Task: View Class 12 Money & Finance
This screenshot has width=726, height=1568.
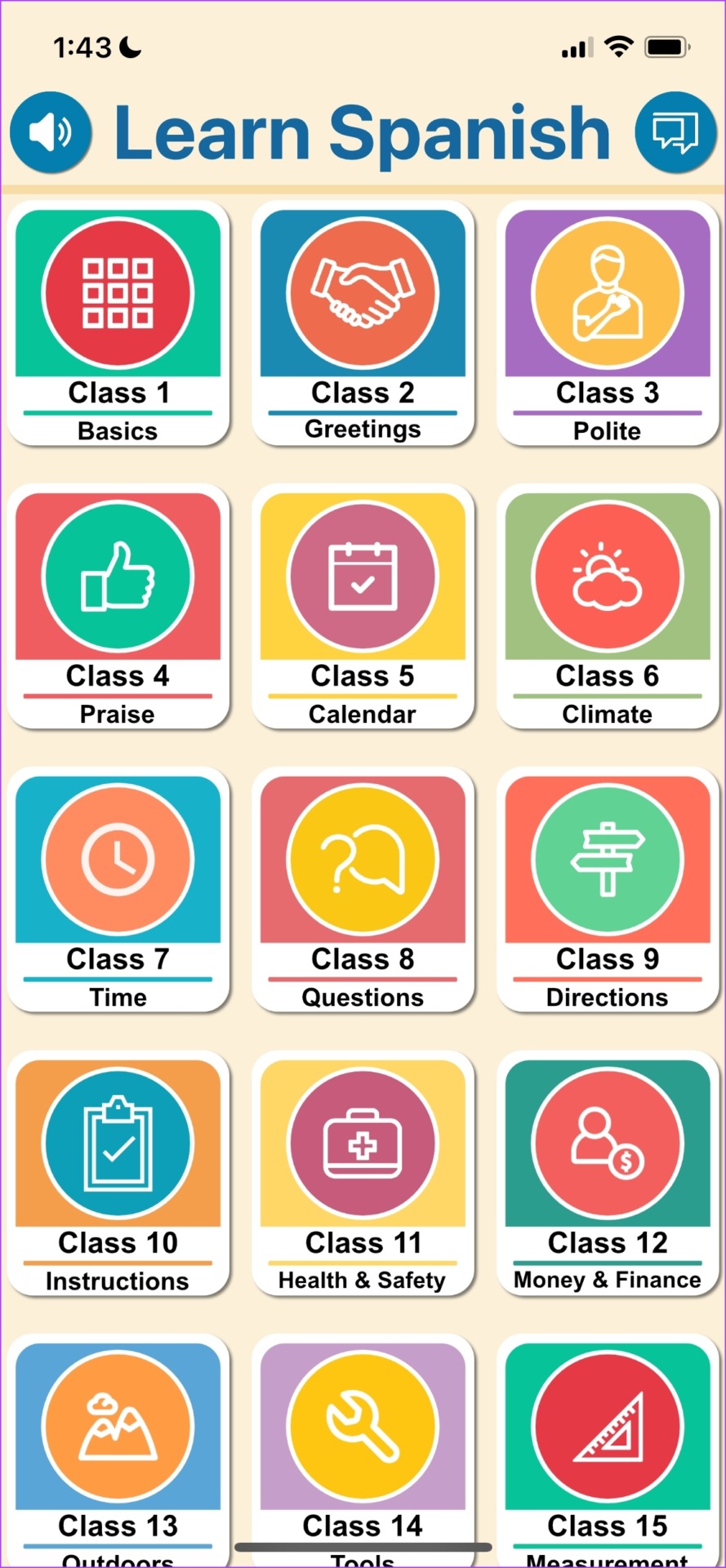Action: [607, 1174]
